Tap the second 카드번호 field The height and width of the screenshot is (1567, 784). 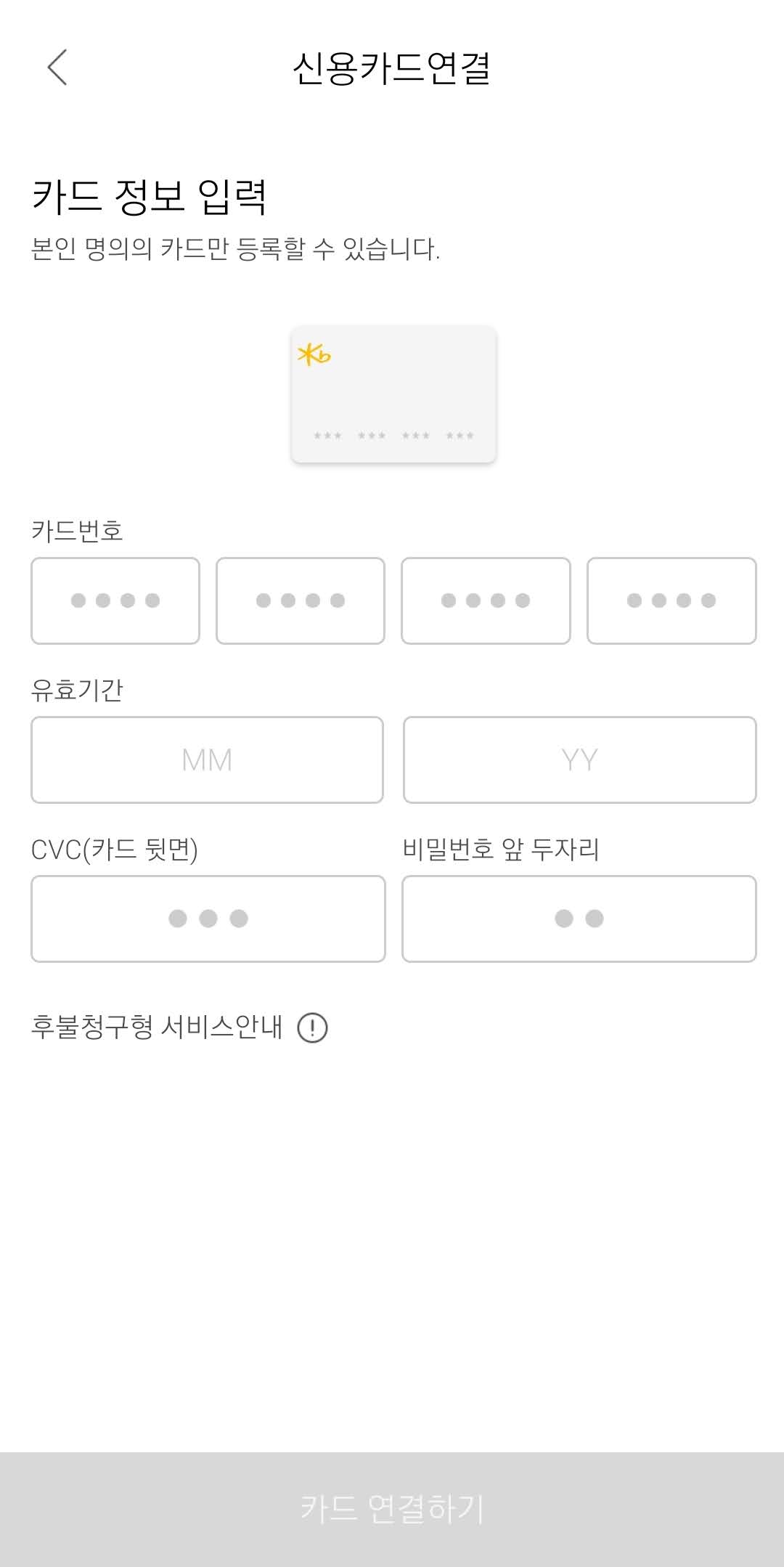point(301,601)
